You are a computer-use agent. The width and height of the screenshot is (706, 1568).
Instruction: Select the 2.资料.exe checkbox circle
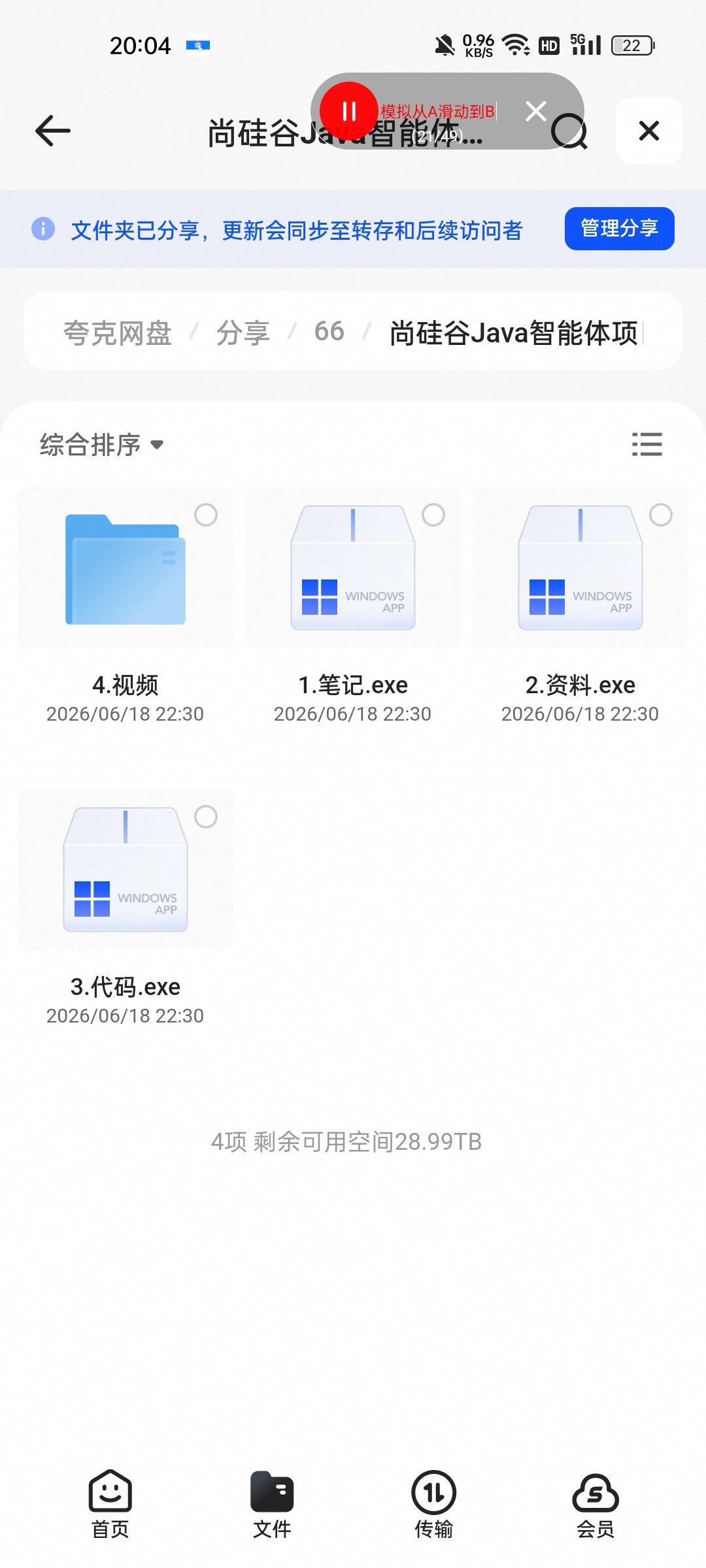pyautogui.click(x=660, y=515)
